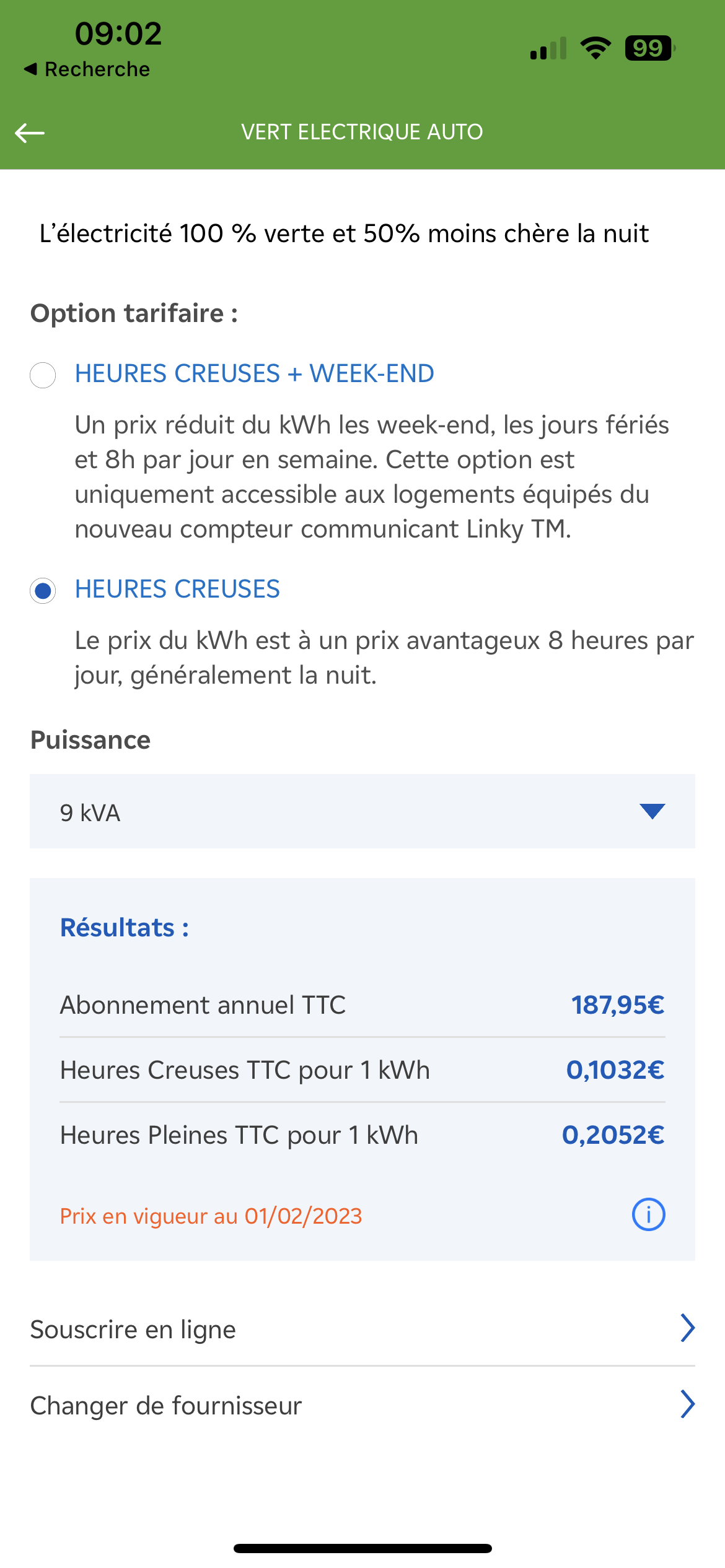Open Souscrire en ligne
Screen dimensions: 725x1568
(x=362, y=1329)
